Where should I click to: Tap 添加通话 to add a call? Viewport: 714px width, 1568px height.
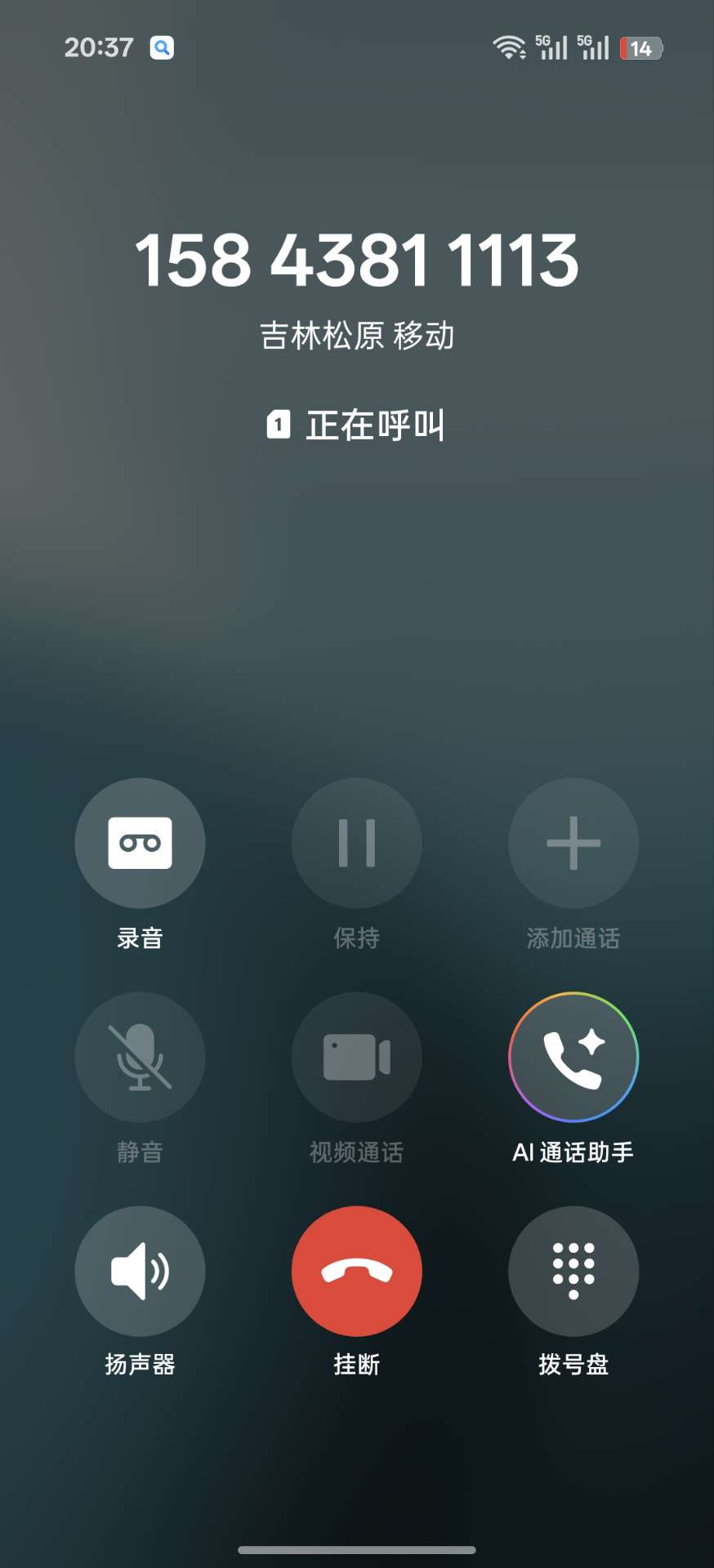pos(573,843)
